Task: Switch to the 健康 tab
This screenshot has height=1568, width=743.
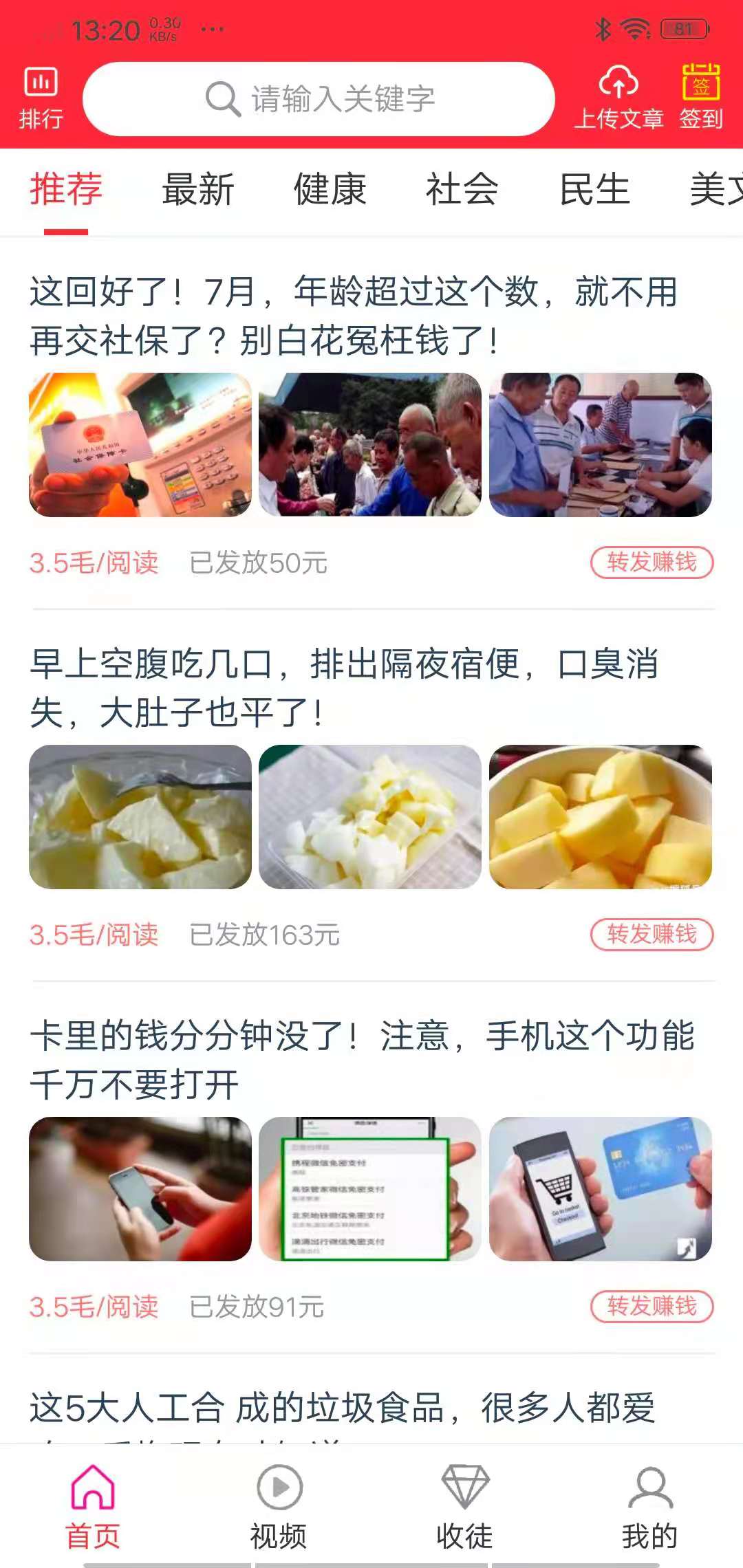Action: pyautogui.click(x=330, y=190)
